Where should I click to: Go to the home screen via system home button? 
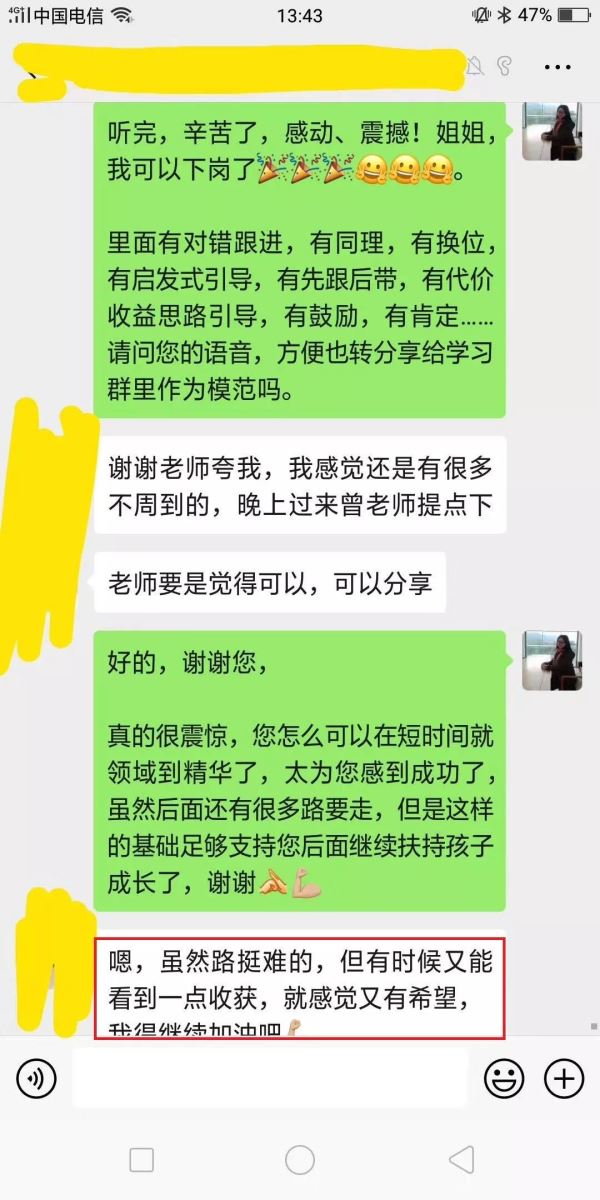point(300,1159)
